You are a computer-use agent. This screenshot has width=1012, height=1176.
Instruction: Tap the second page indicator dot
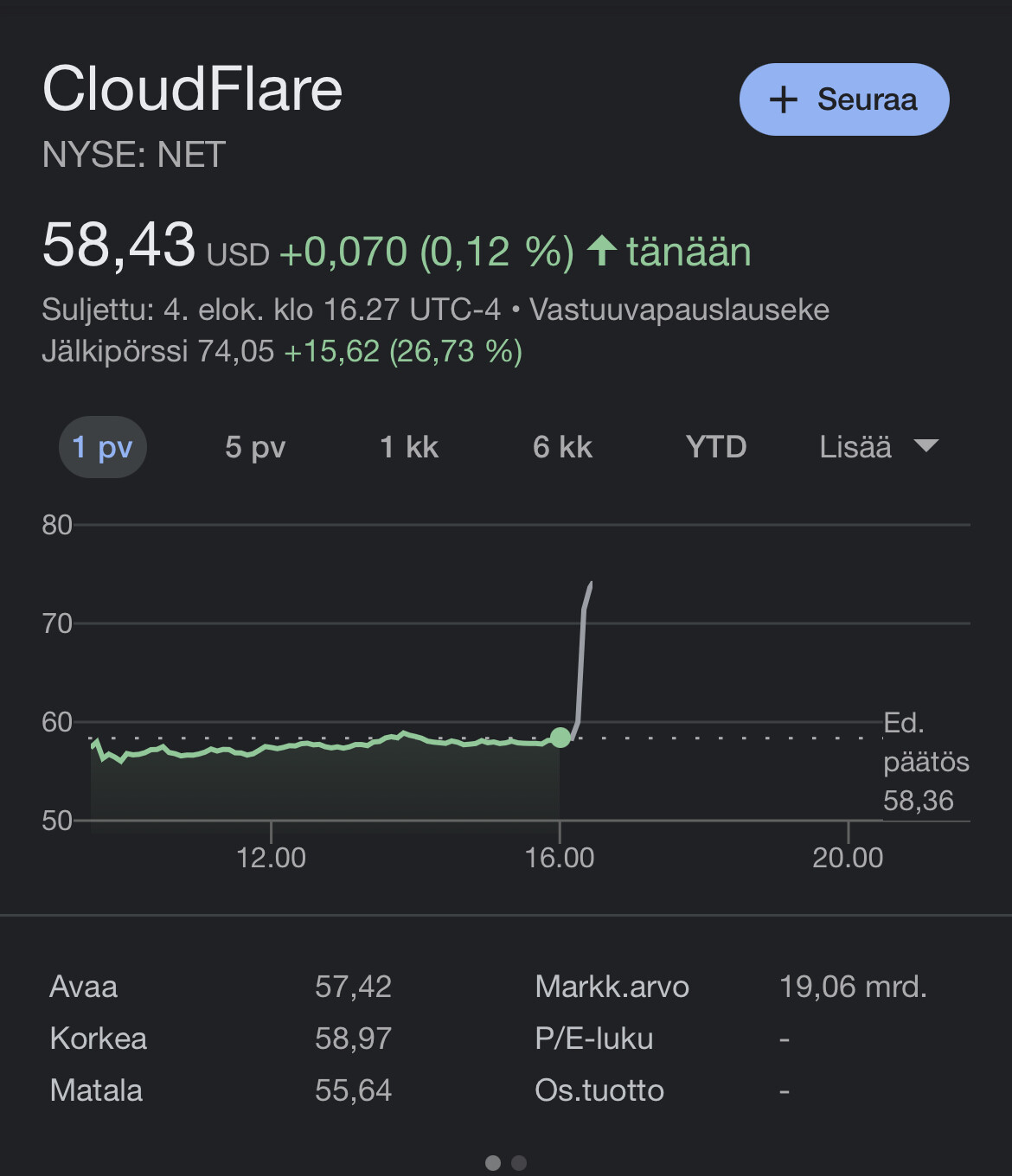tap(519, 1163)
